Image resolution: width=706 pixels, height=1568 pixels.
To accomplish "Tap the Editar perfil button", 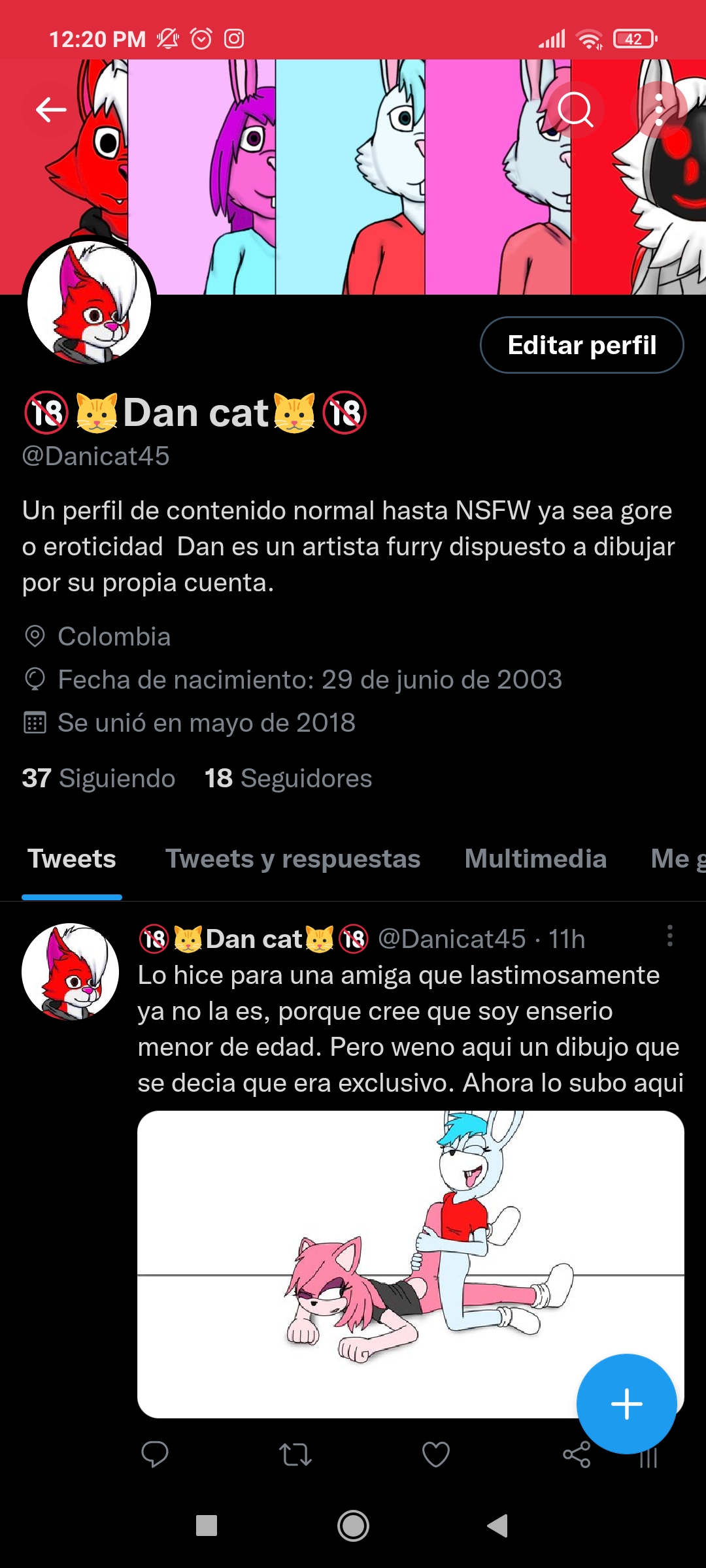I will (582, 345).
